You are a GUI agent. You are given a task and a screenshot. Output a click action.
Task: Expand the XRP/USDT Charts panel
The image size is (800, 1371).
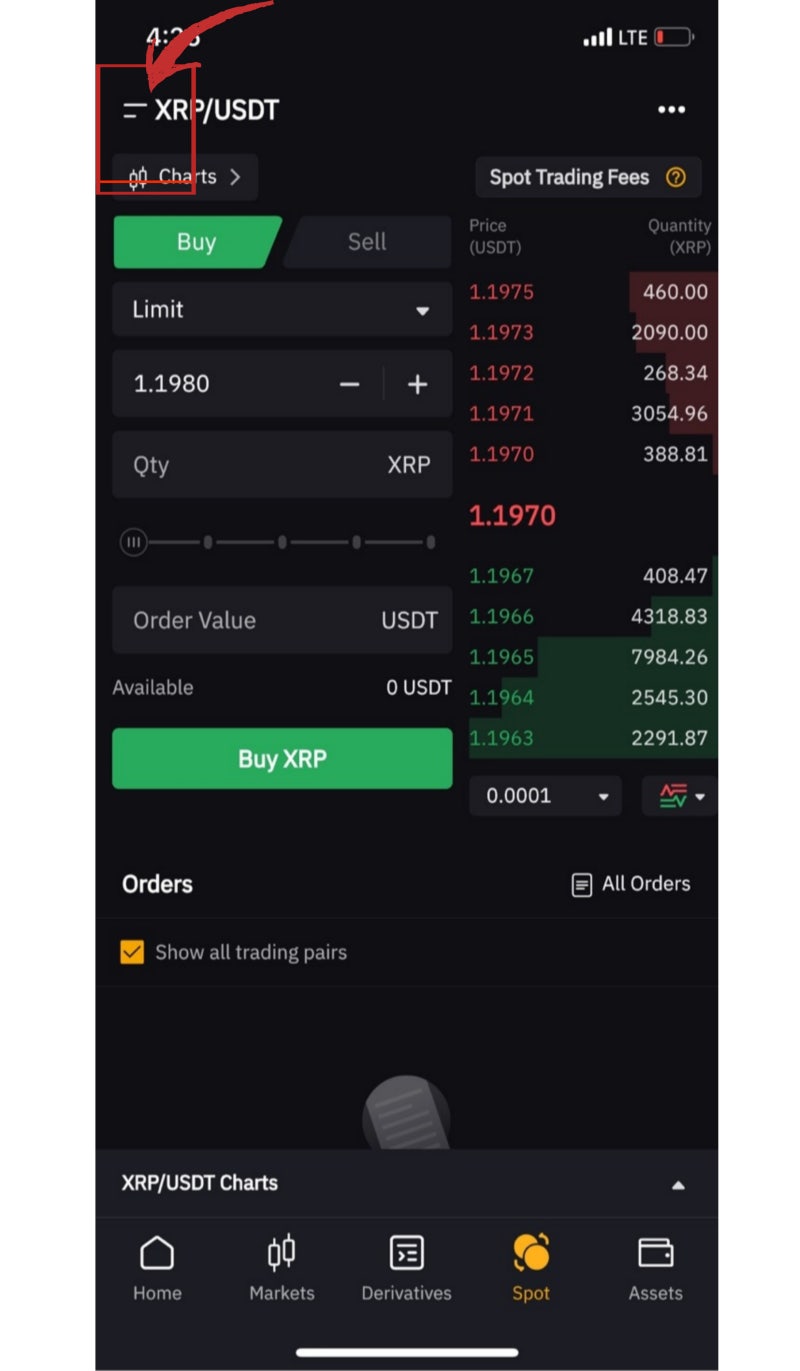coord(406,1183)
